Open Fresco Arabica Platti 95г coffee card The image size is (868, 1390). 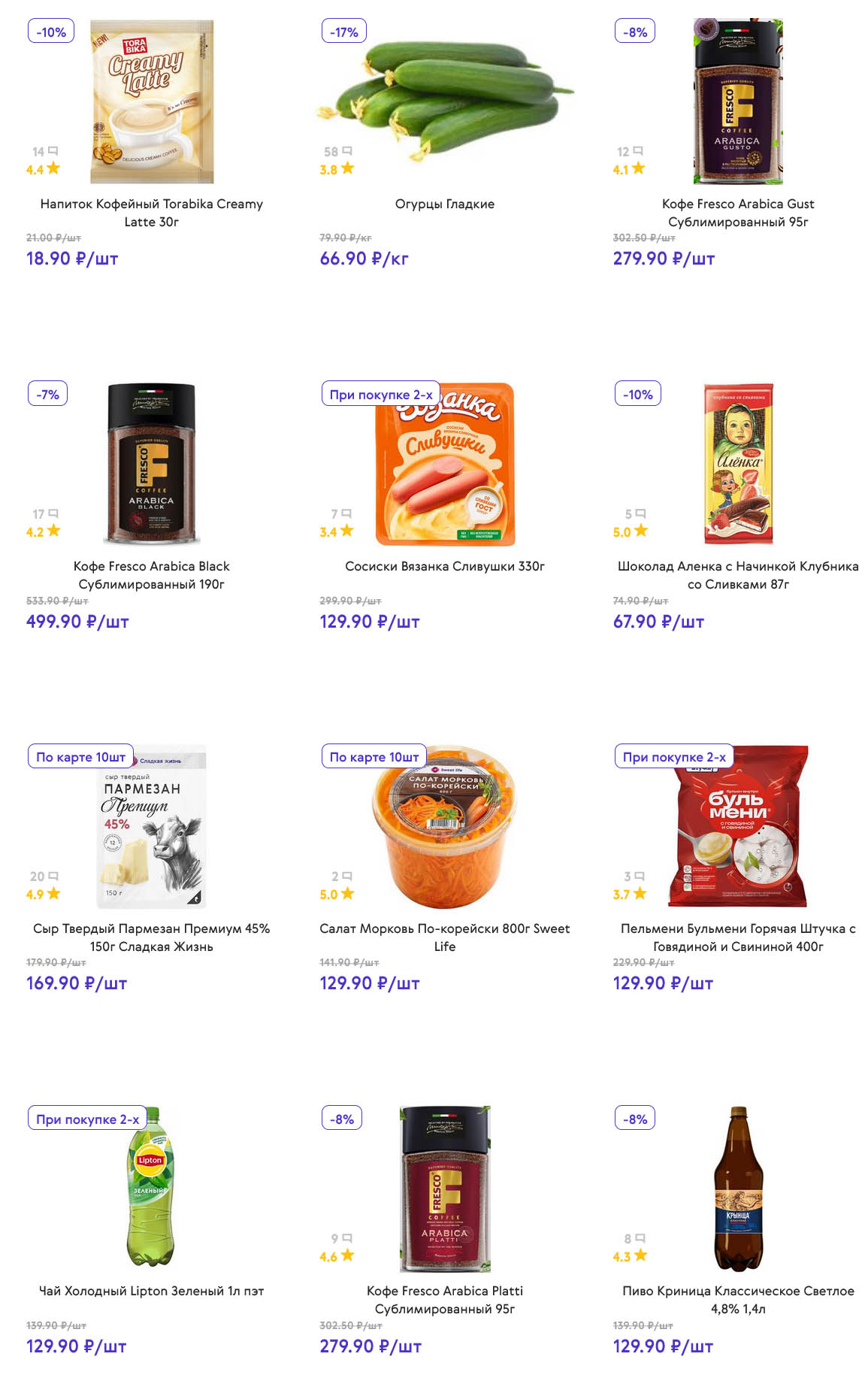(445, 1189)
